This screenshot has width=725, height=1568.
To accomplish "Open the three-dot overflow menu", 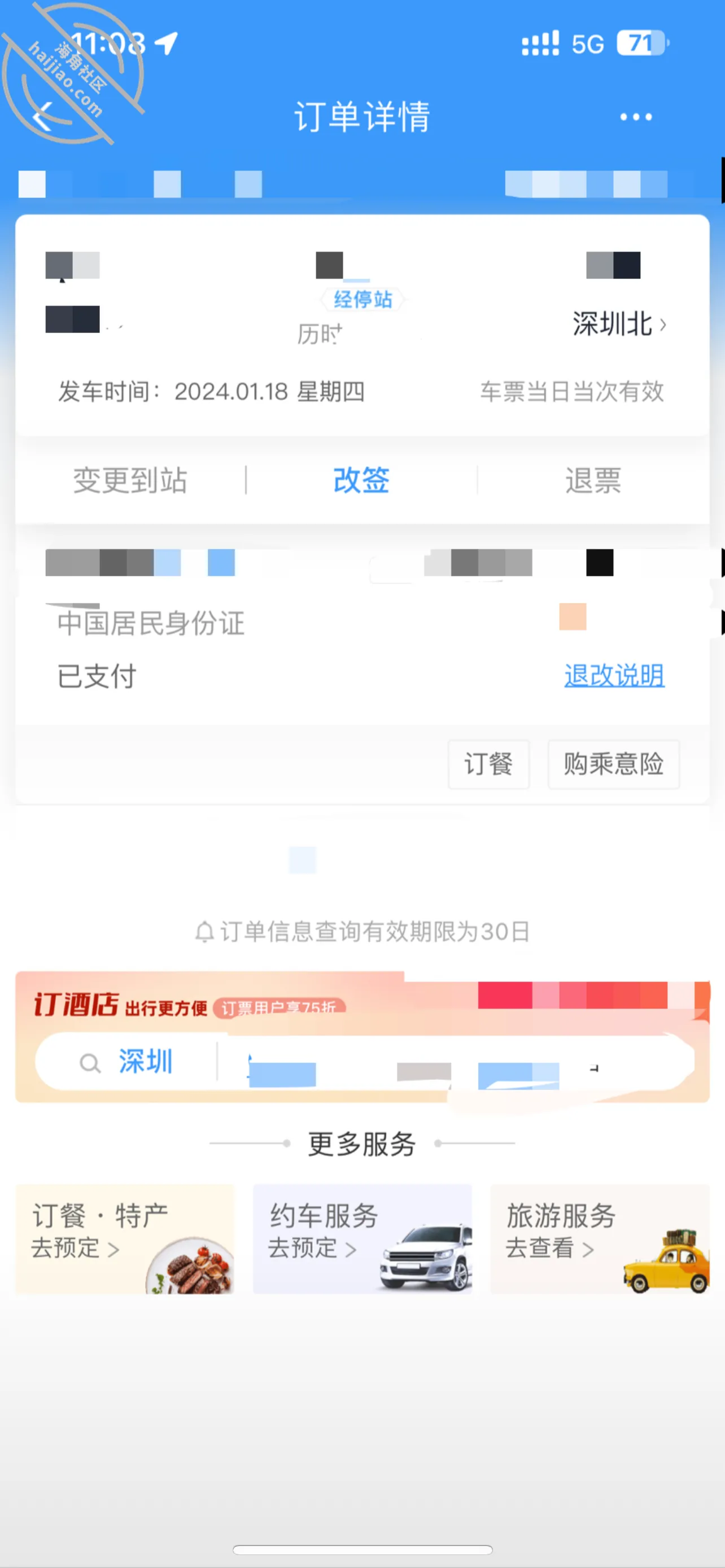I will point(636,117).
